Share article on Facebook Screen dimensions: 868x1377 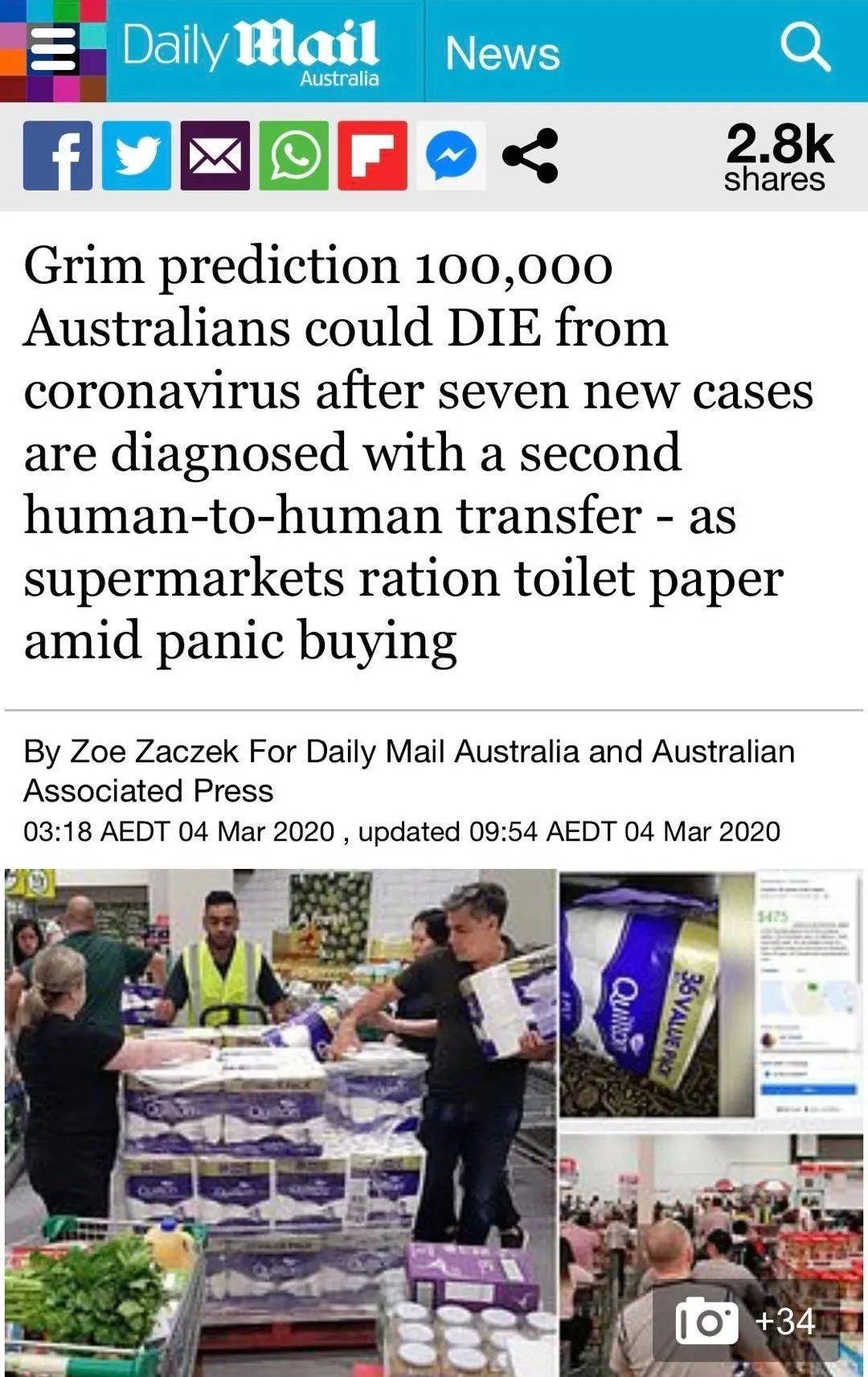coord(58,156)
